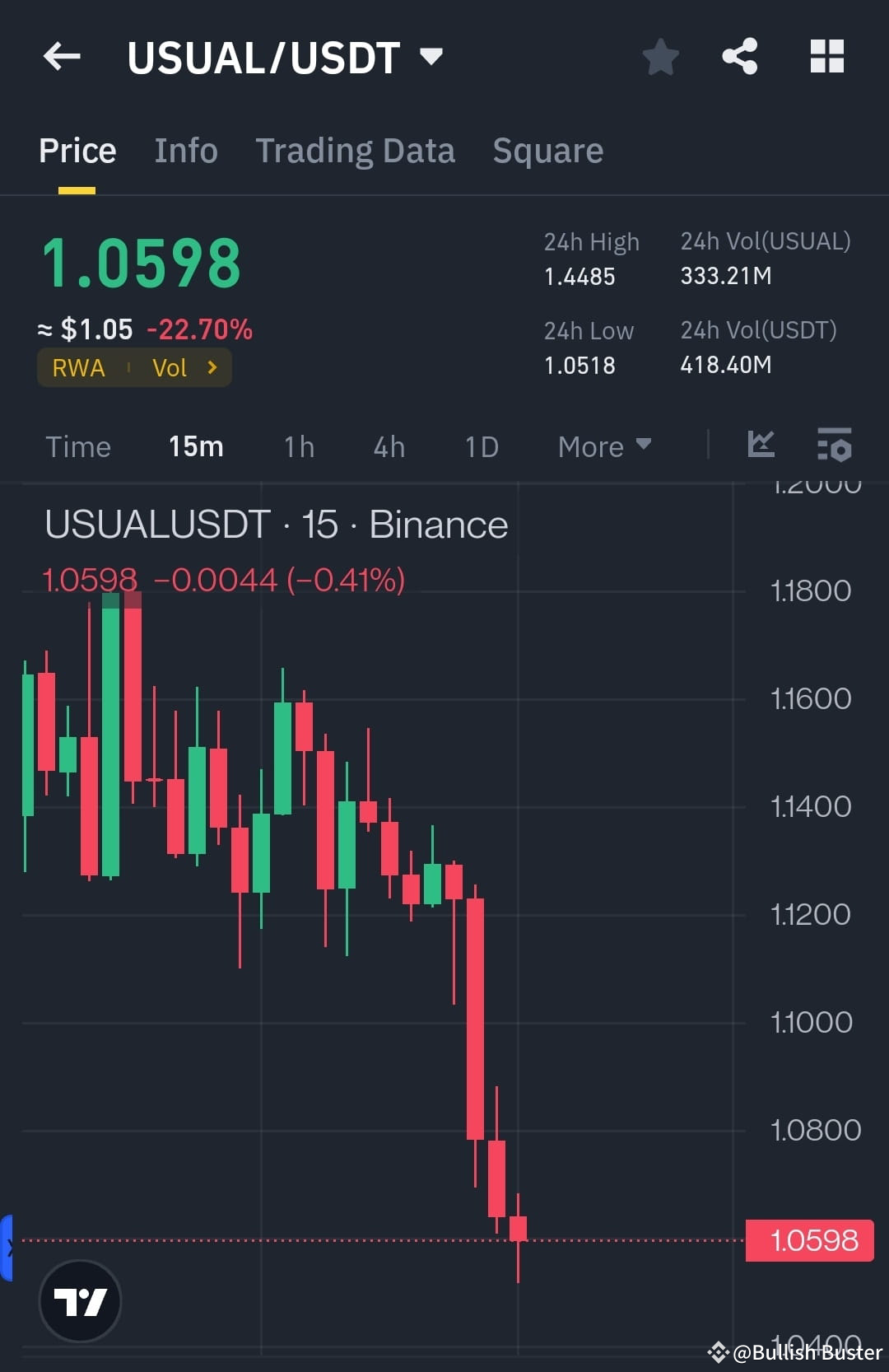Screen dimensions: 889x1372
Task: Select the candlestick chart style icon
Action: [x=760, y=445]
